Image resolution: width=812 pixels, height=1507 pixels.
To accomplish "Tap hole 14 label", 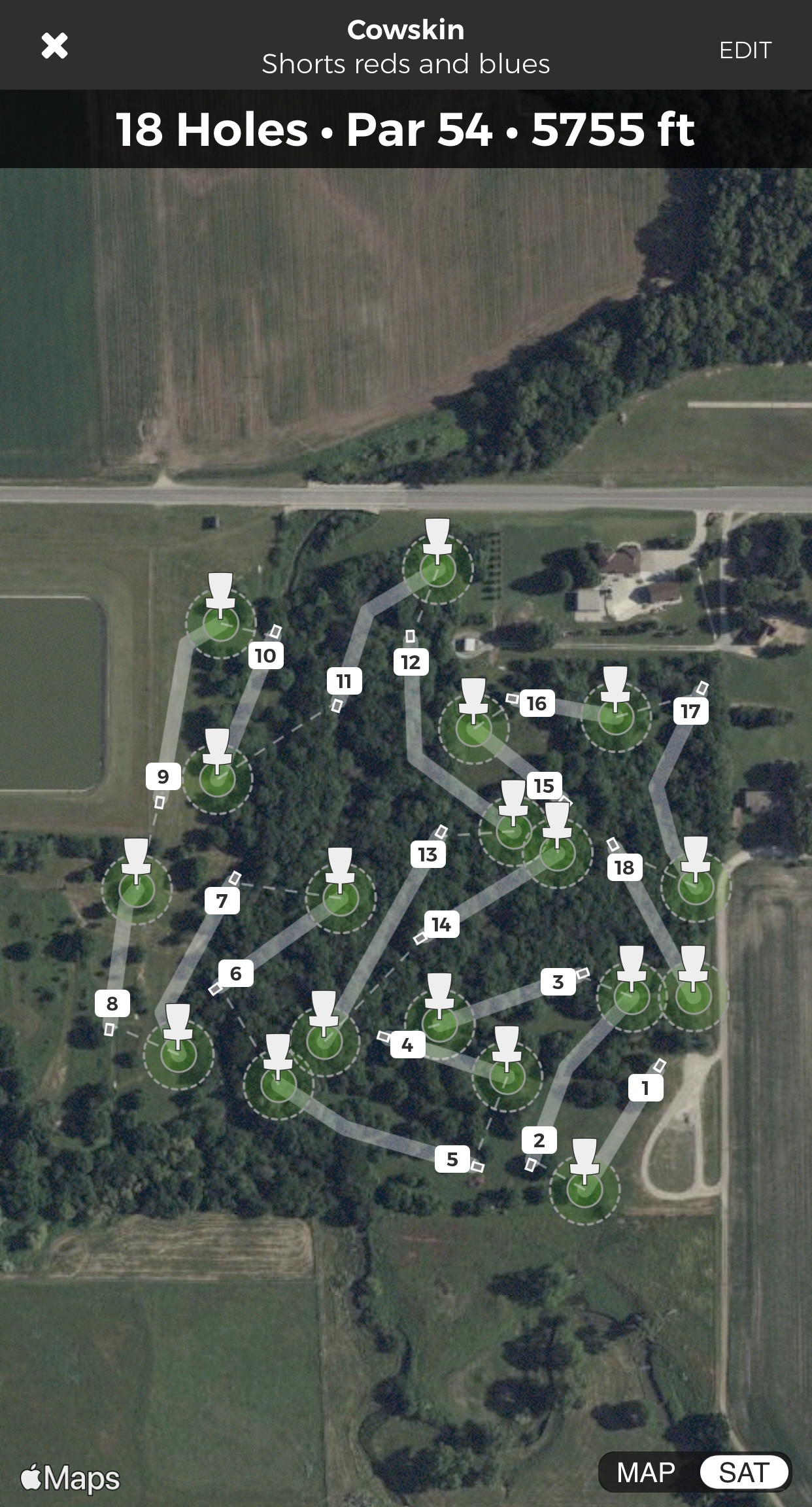I will (441, 924).
